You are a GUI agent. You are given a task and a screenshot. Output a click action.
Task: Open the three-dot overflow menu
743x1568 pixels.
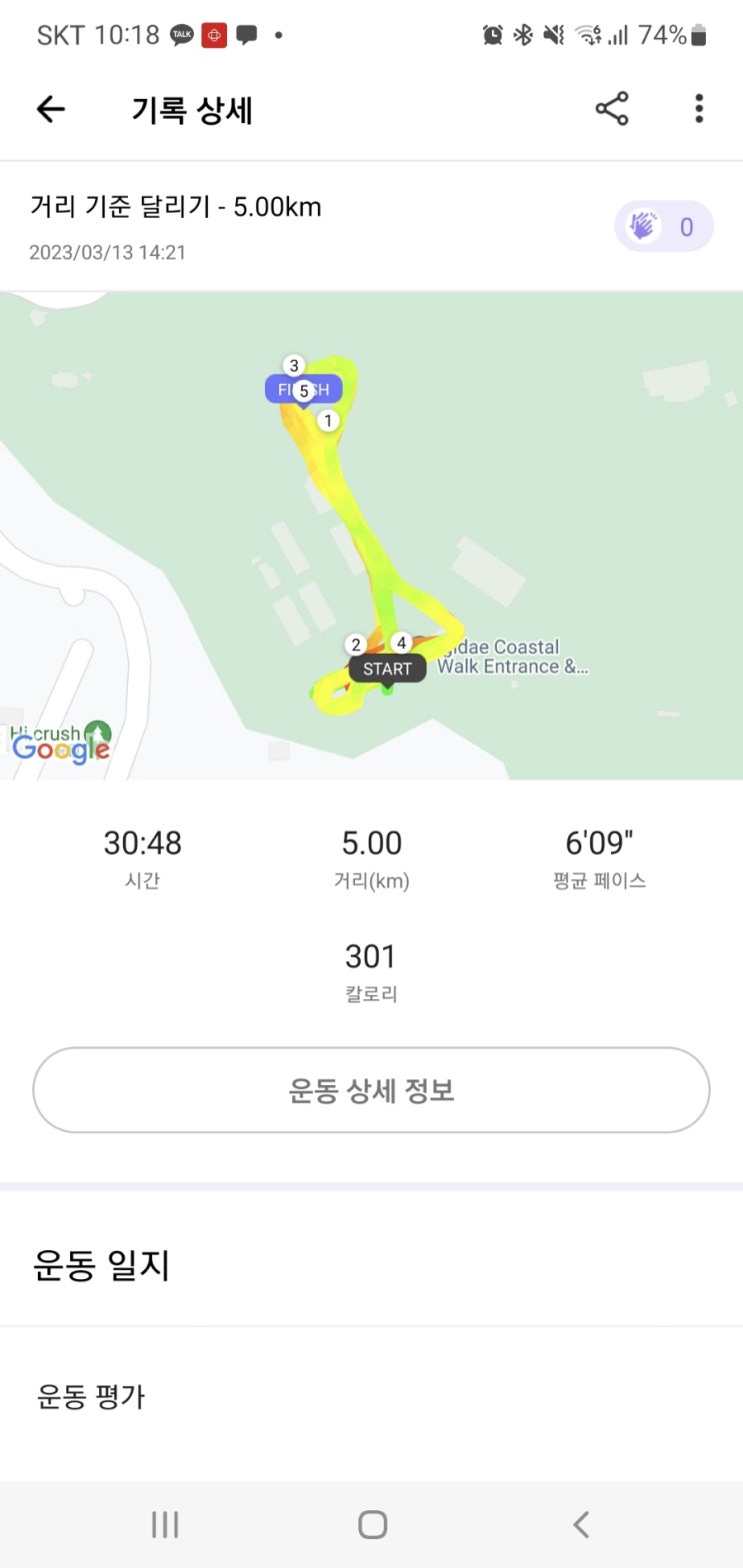[x=699, y=109]
